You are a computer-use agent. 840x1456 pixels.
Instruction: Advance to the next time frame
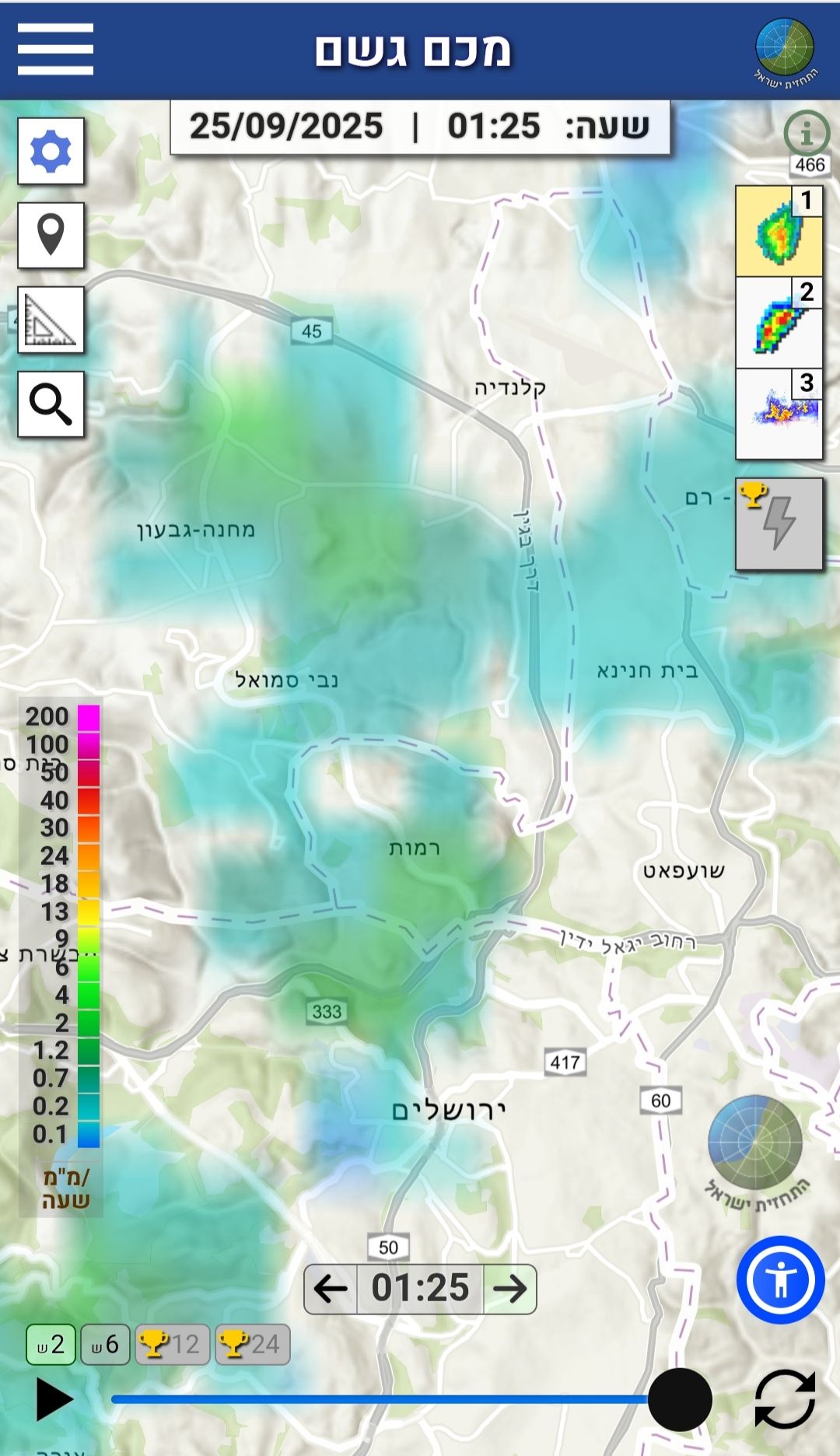click(x=509, y=1289)
